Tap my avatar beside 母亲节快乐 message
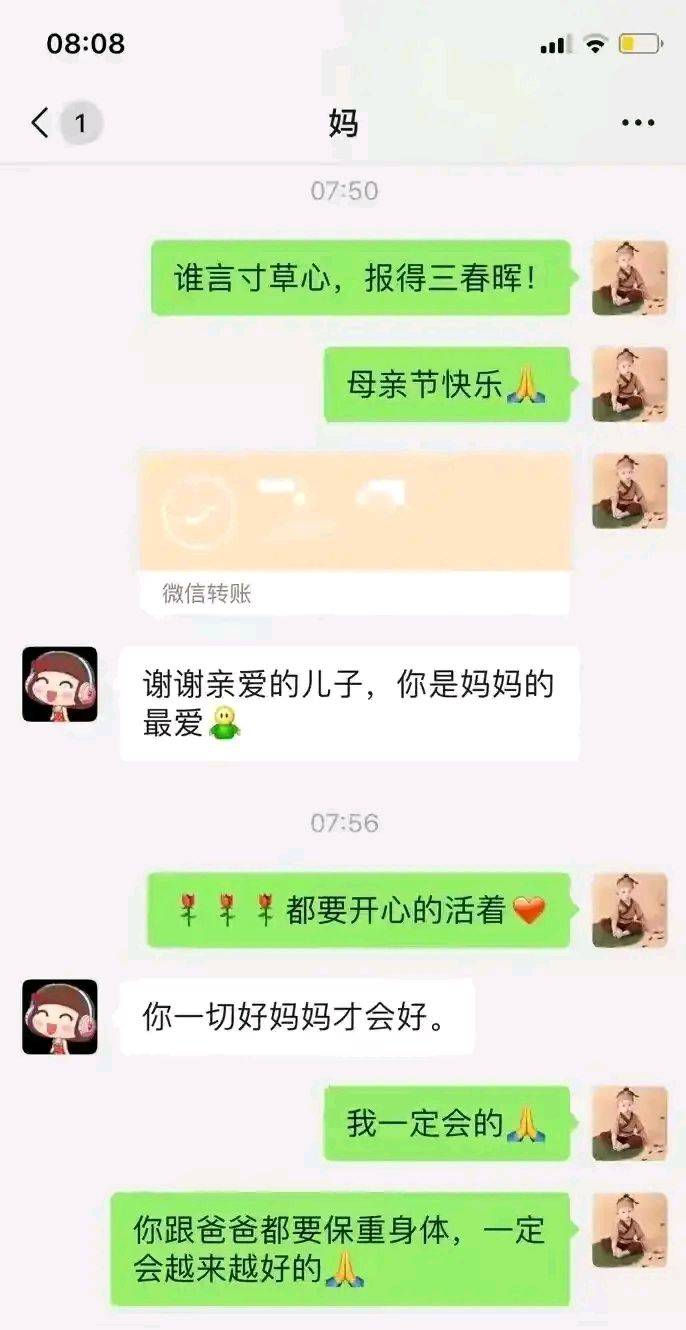The image size is (686, 1330). coord(629,385)
